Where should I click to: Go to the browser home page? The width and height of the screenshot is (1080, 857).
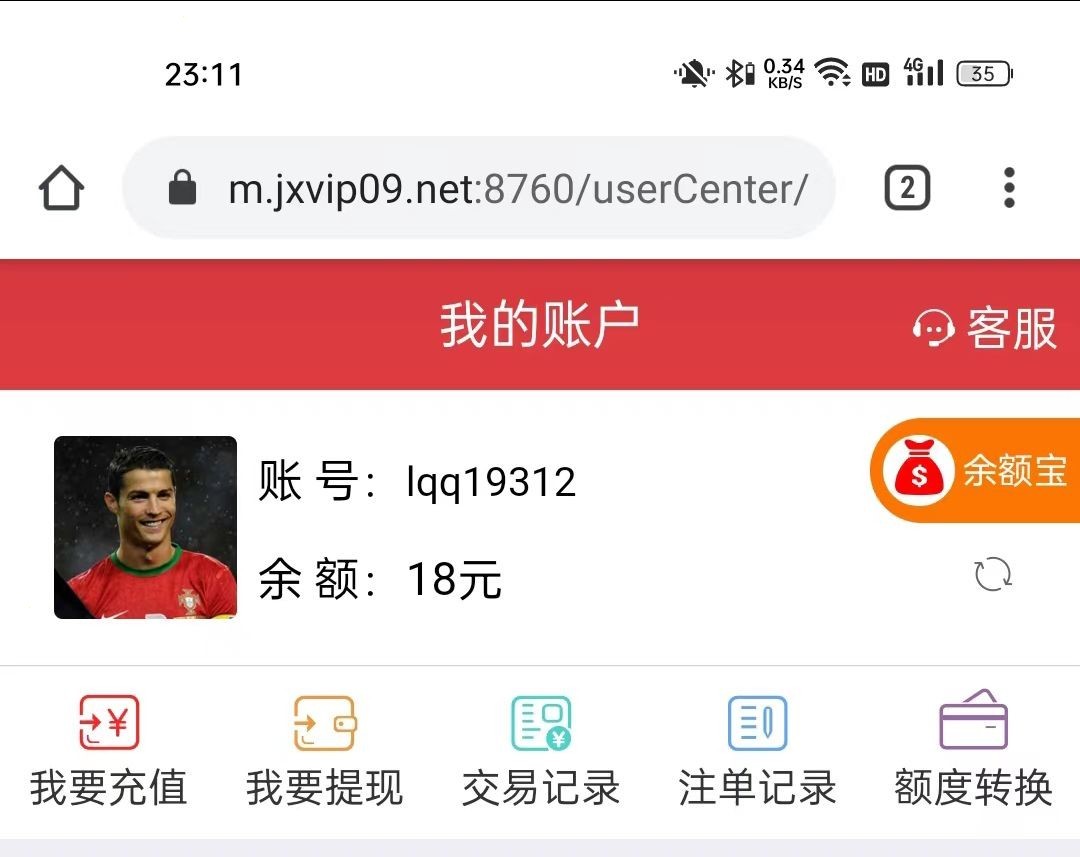point(62,188)
